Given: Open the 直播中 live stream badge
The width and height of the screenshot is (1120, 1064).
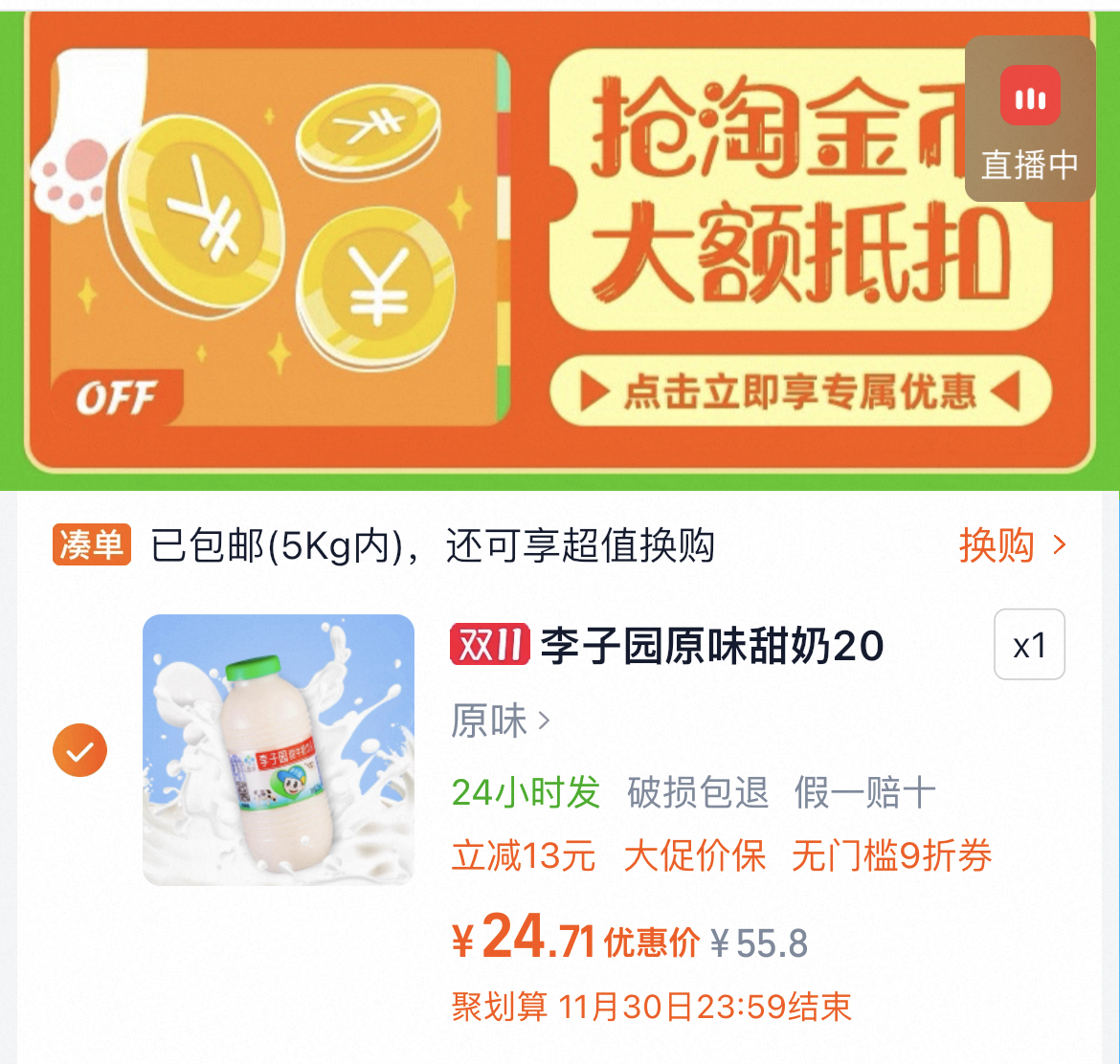Looking at the screenshot, I should (x=1029, y=119).
